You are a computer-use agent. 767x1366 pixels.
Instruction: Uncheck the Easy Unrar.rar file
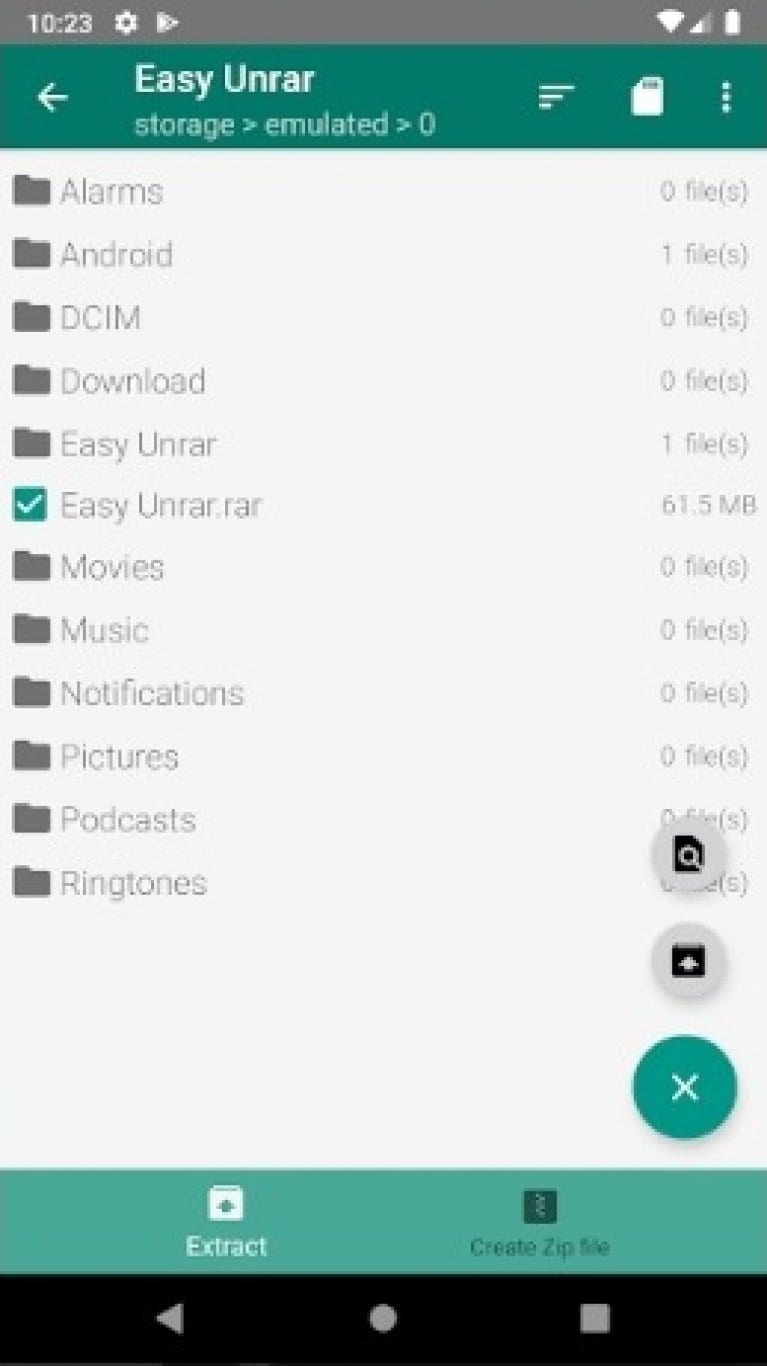click(29, 505)
